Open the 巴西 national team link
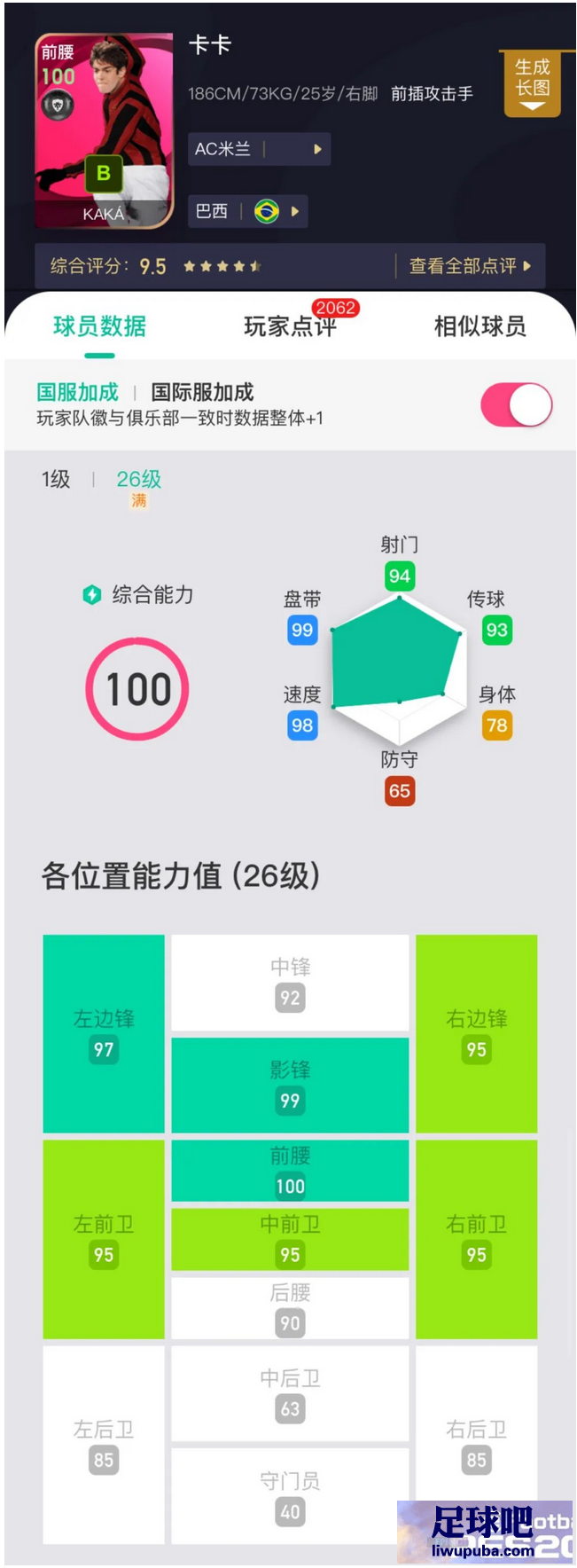 pos(246,211)
